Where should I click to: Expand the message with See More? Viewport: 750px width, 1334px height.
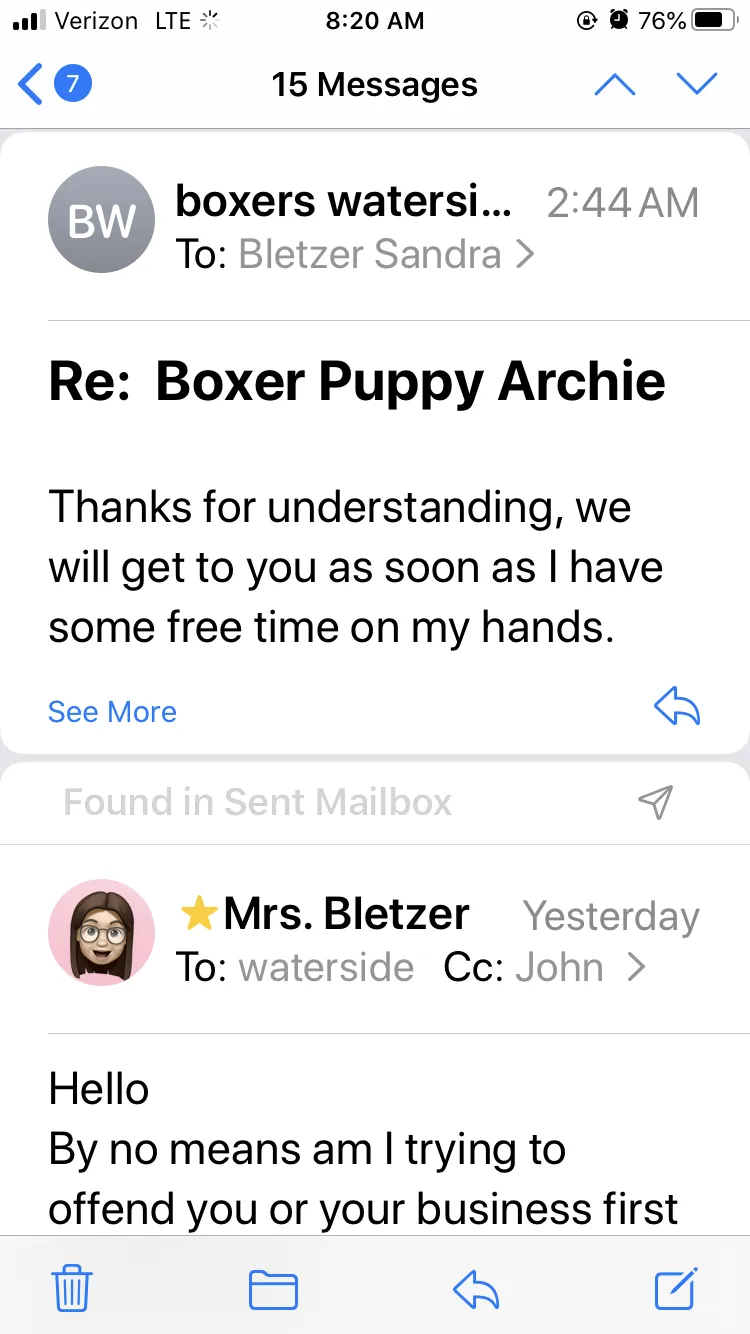112,712
